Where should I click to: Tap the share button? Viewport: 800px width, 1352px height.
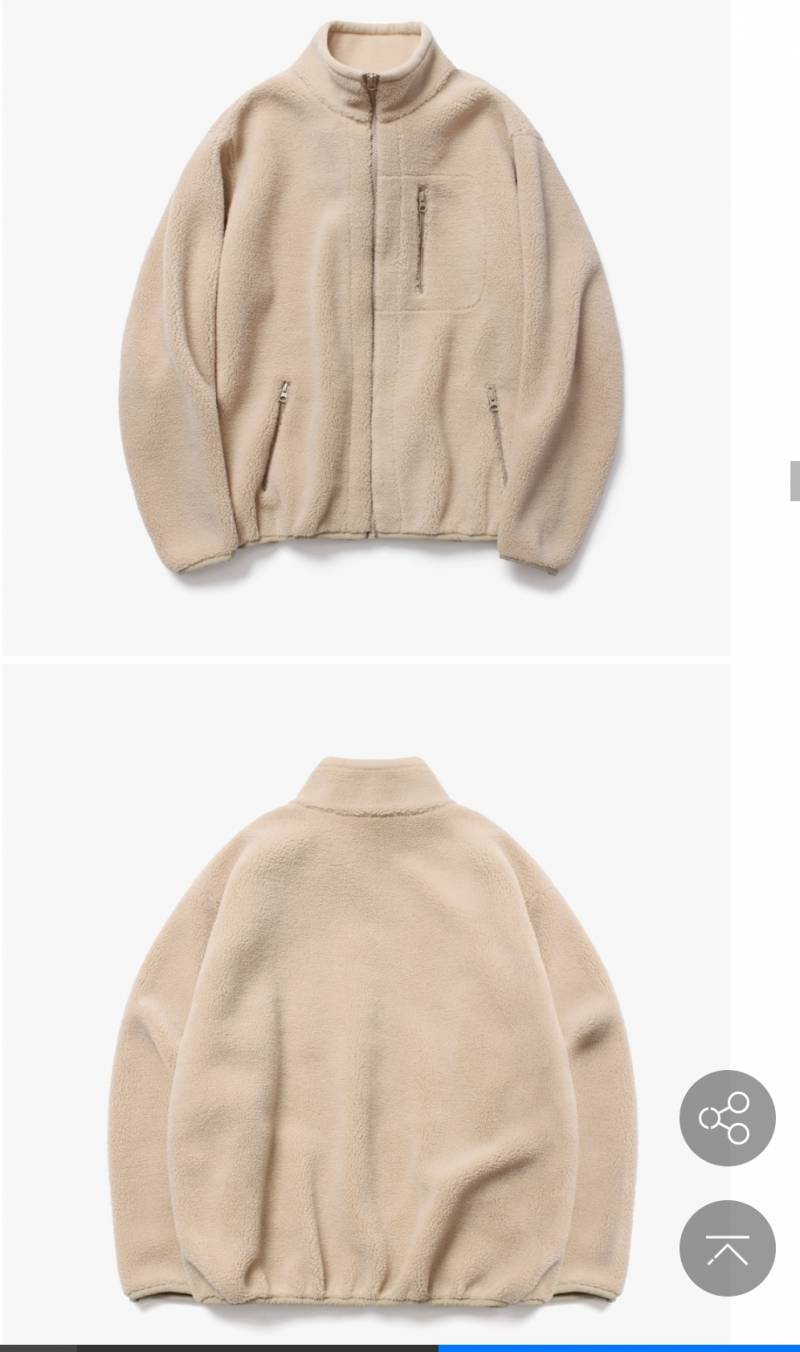point(727,1118)
